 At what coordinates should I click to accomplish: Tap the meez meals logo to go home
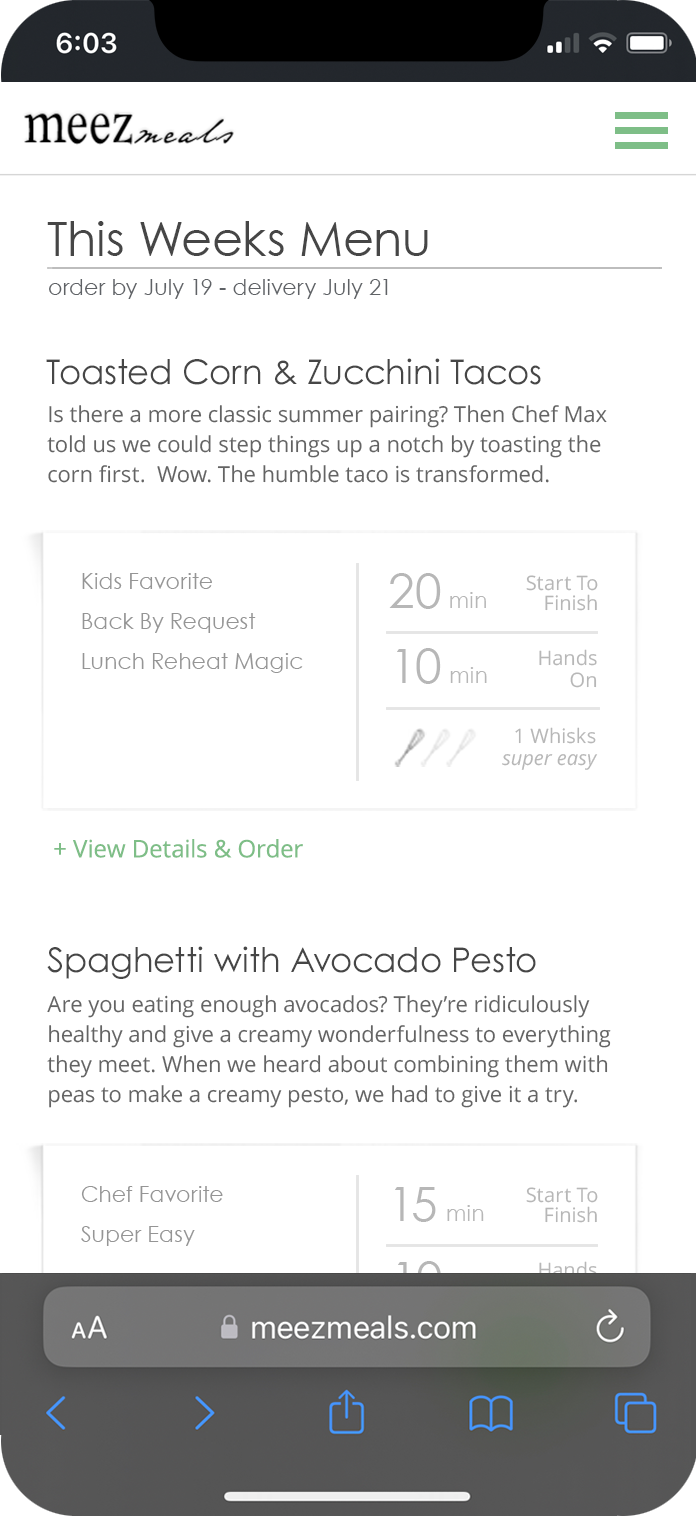[128, 129]
